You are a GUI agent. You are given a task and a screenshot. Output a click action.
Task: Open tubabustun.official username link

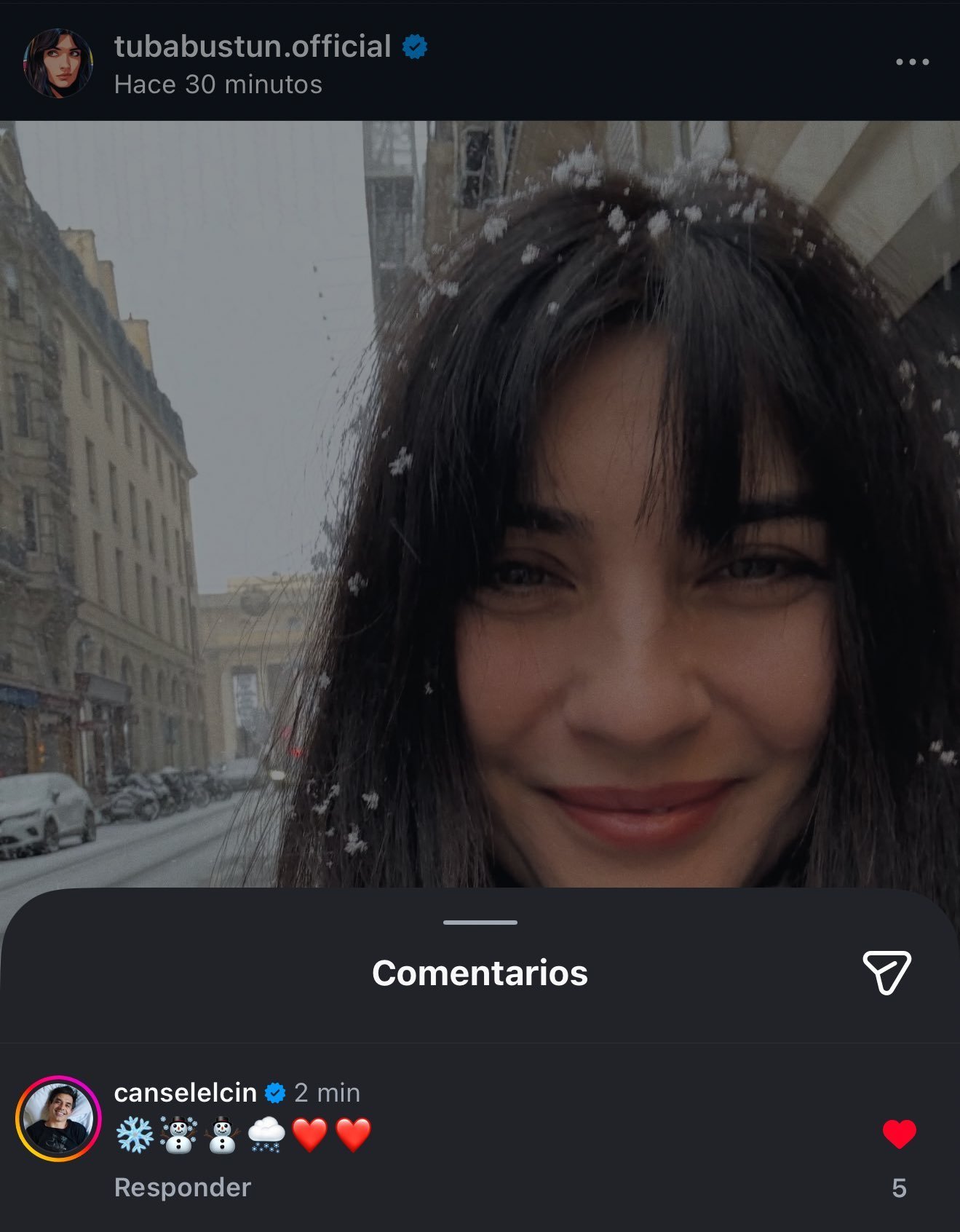[x=253, y=46]
